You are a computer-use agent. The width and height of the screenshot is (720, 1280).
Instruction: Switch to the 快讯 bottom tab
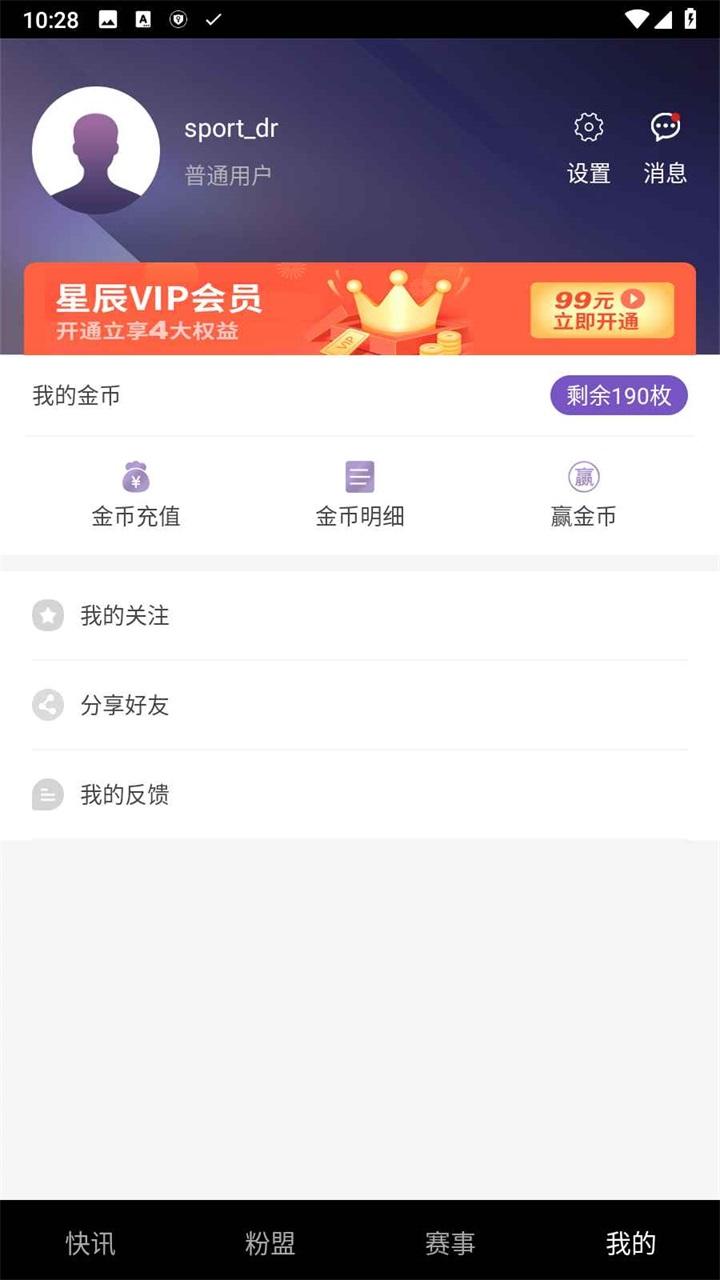(x=92, y=1243)
